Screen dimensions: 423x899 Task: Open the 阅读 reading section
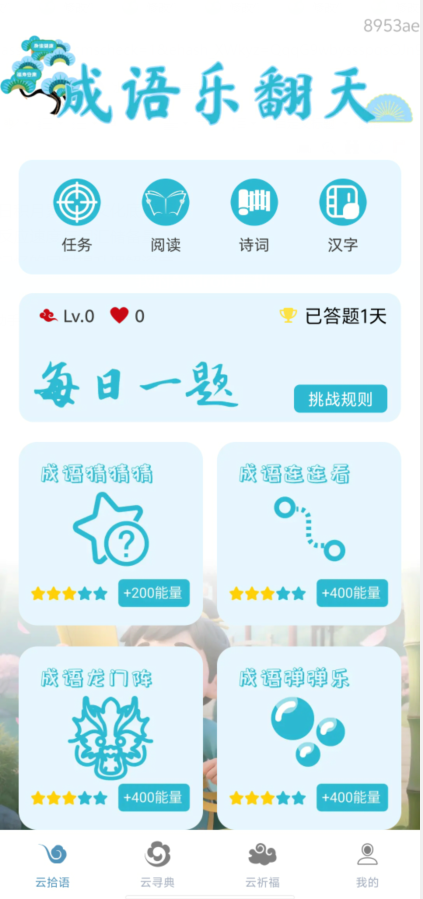(166, 216)
